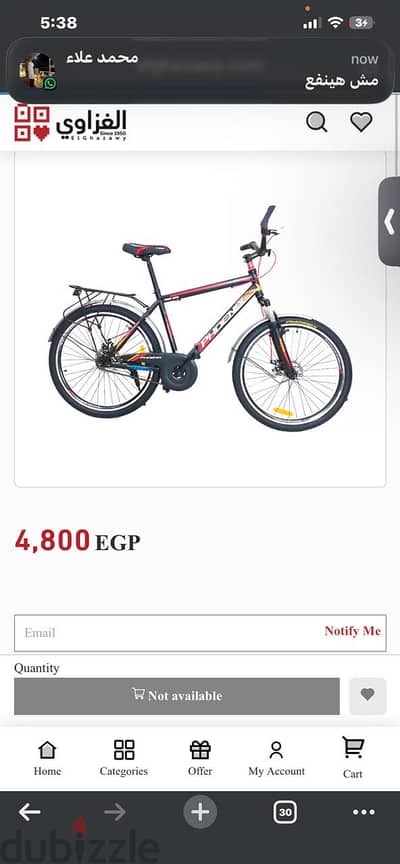Switch to Categories tab
The height and width of the screenshot is (864, 400).
(x=124, y=759)
